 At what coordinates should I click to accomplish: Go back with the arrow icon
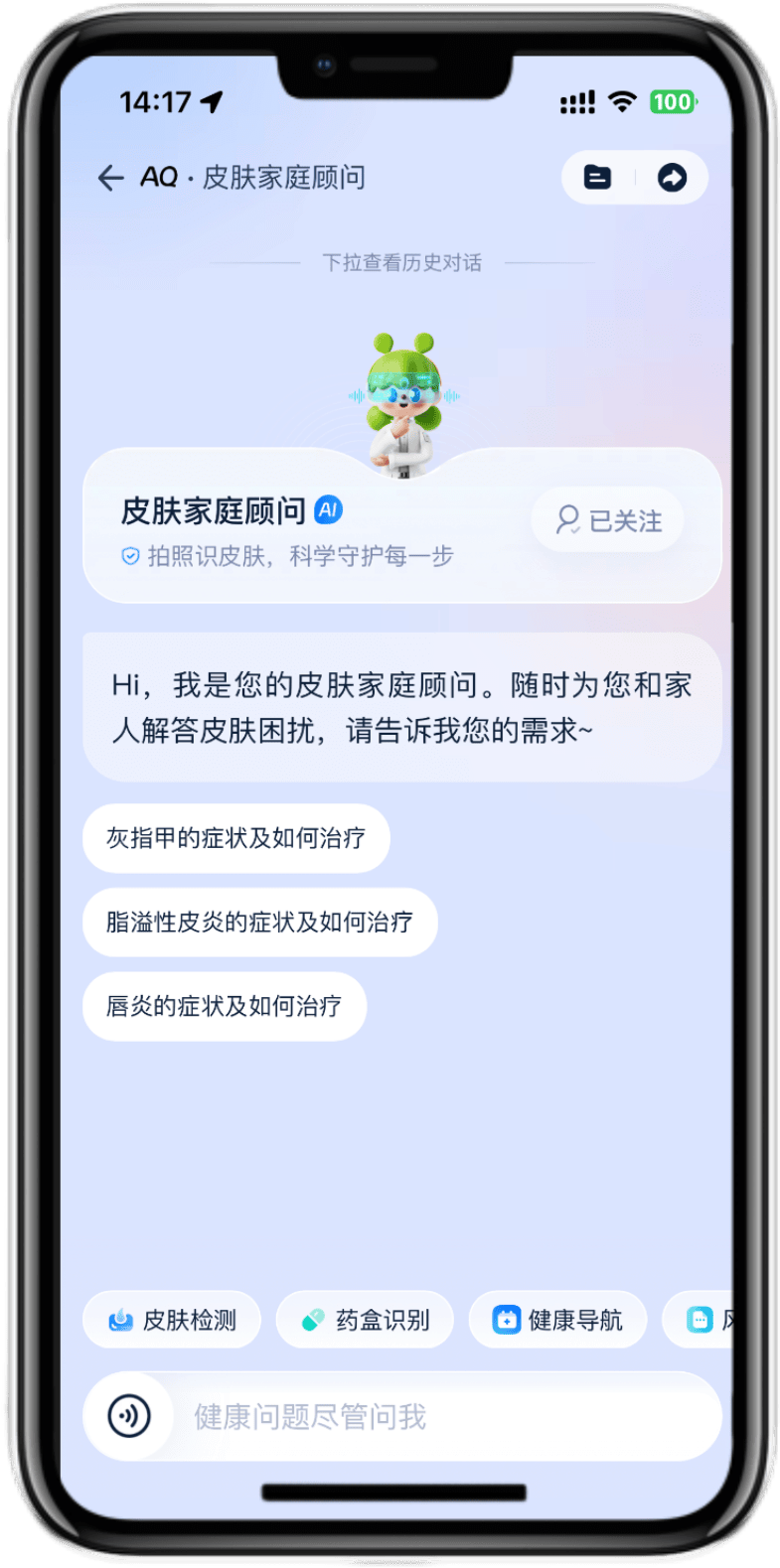tap(110, 178)
